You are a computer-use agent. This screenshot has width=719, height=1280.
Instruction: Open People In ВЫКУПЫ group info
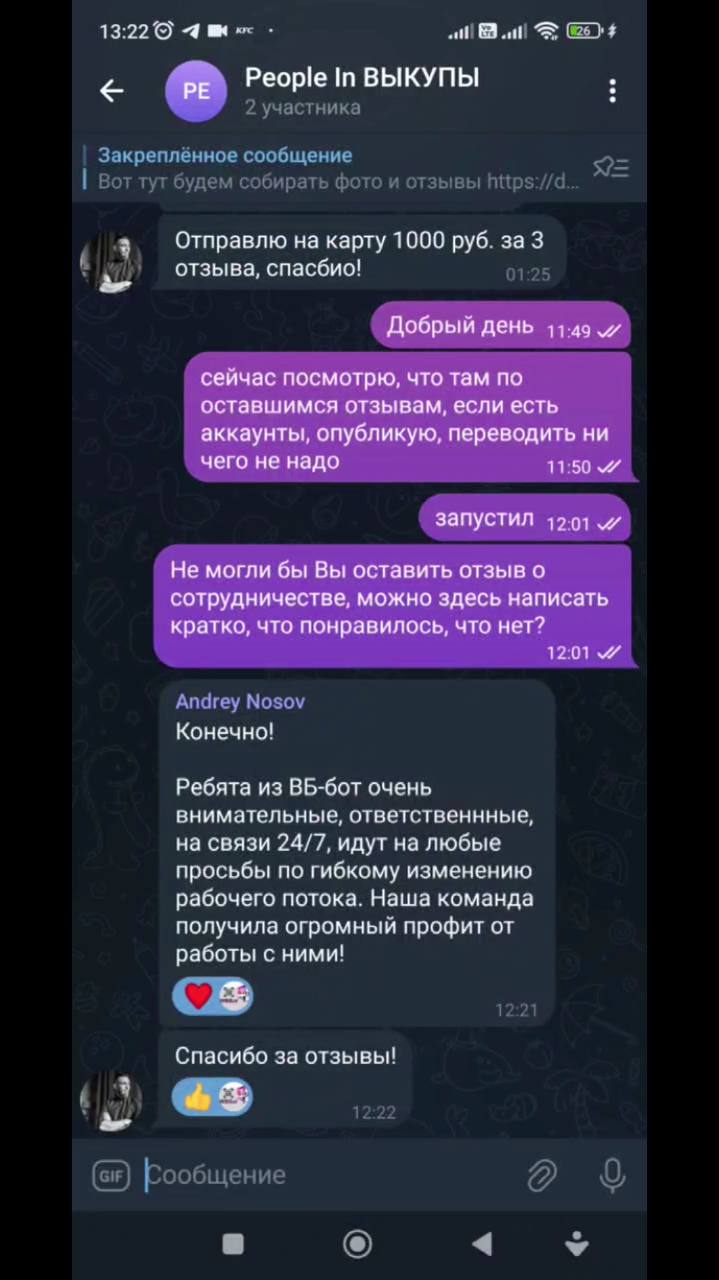[x=360, y=90]
